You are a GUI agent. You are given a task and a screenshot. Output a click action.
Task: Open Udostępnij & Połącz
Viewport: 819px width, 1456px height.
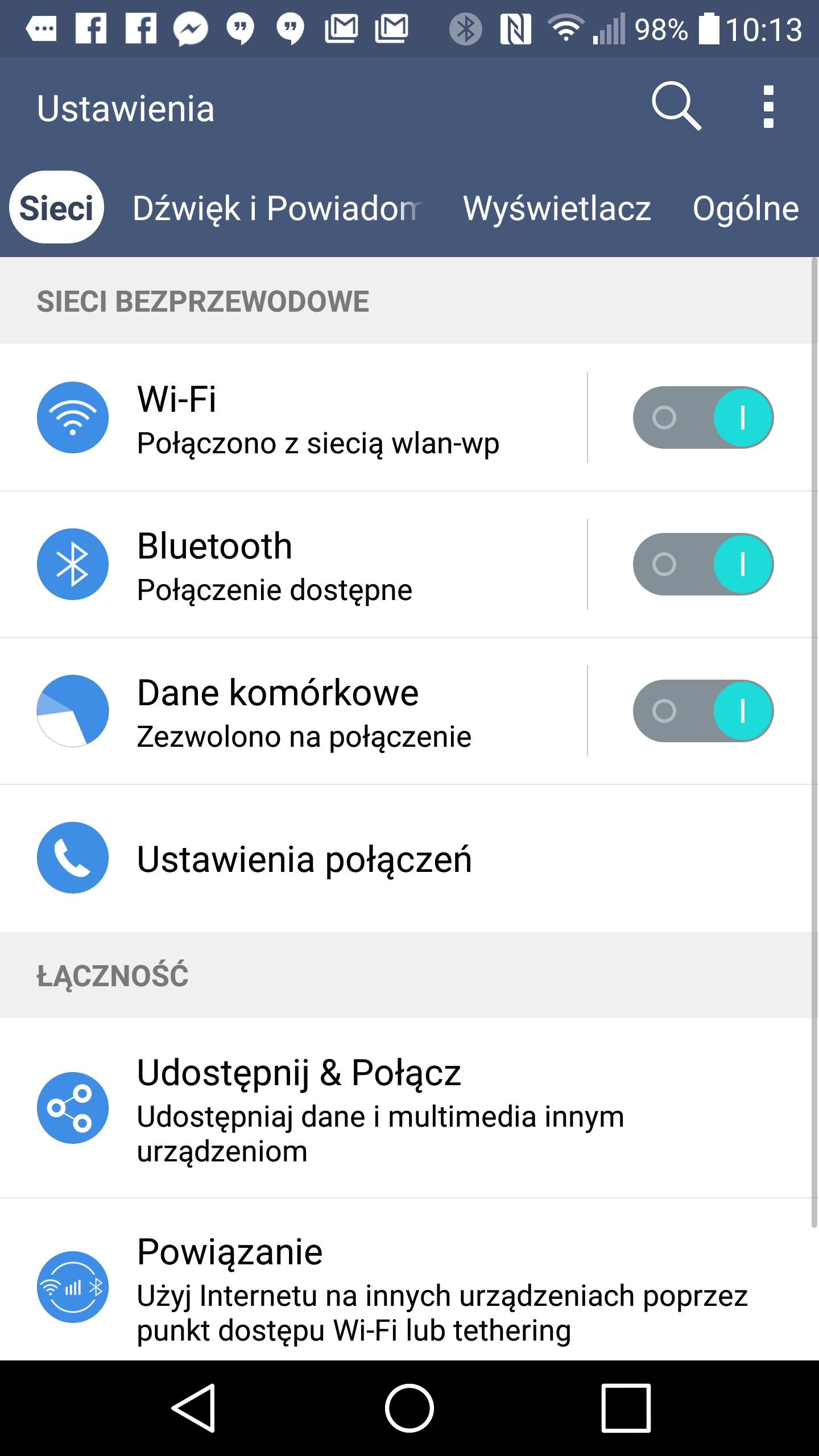coord(406,1108)
